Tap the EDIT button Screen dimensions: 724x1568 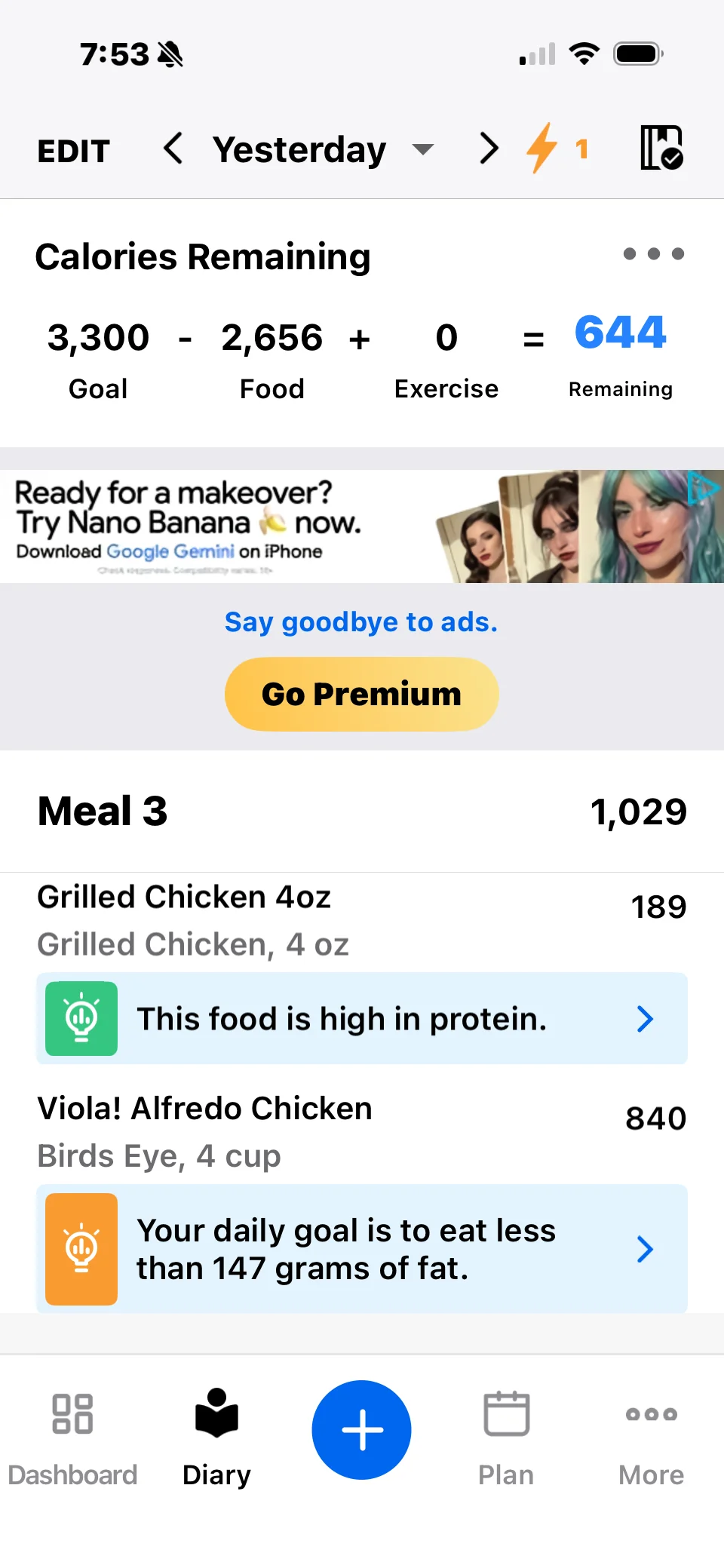tap(74, 151)
